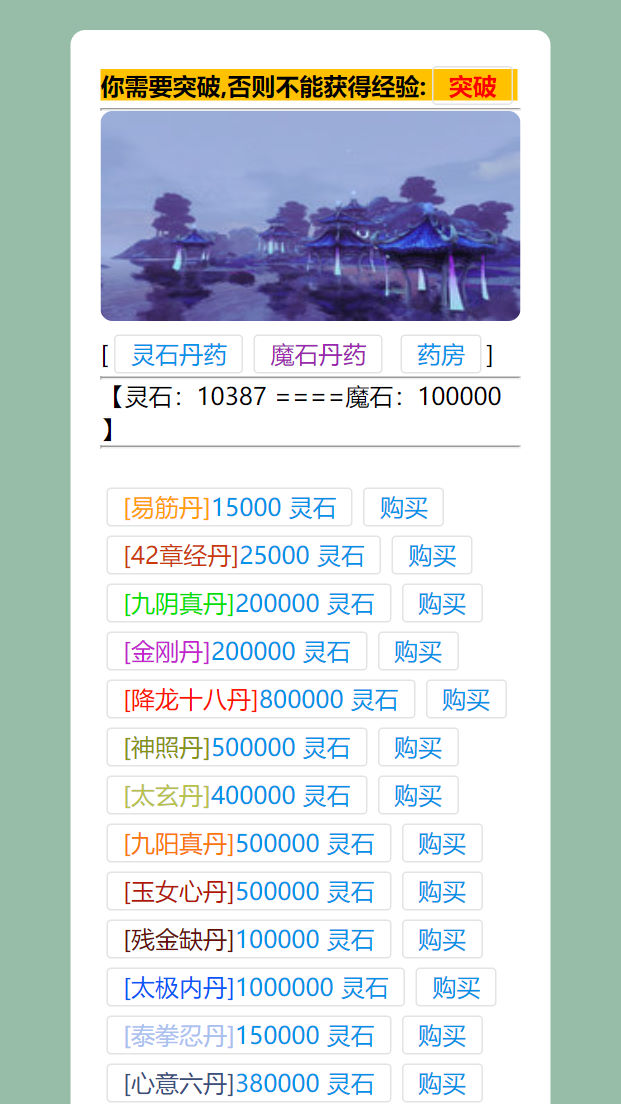
Task: Open the 降龙十八丹 item entry
Action: pyautogui.click(x=260, y=699)
